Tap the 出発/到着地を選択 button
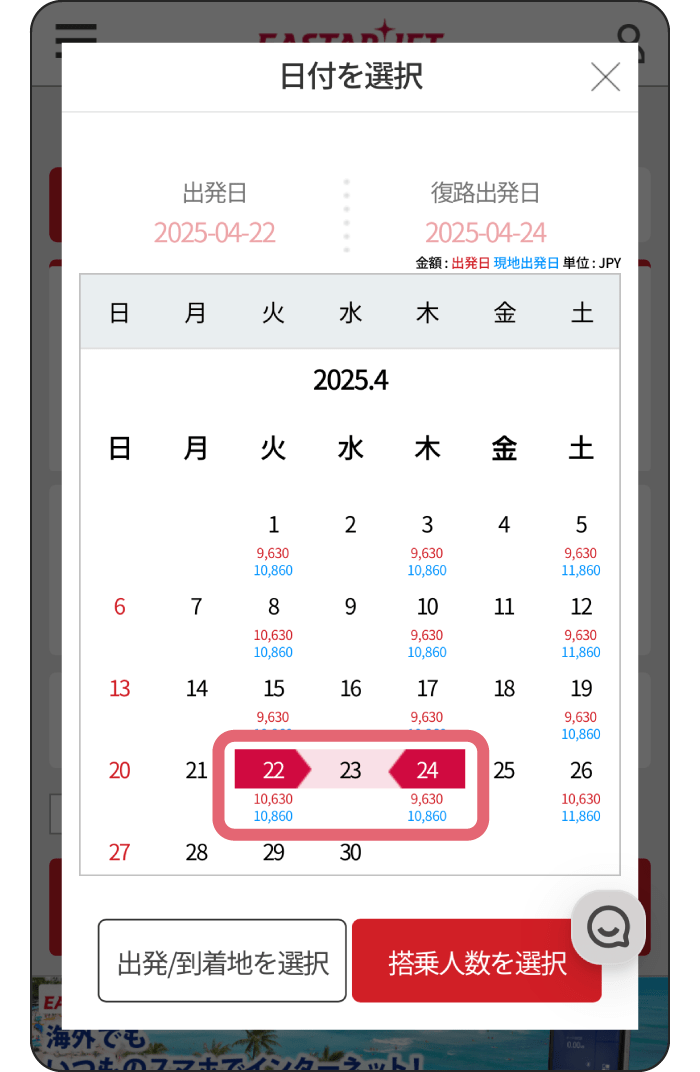Image resolution: width=700 pixels, height=1072 pixels. pos(222,962)
